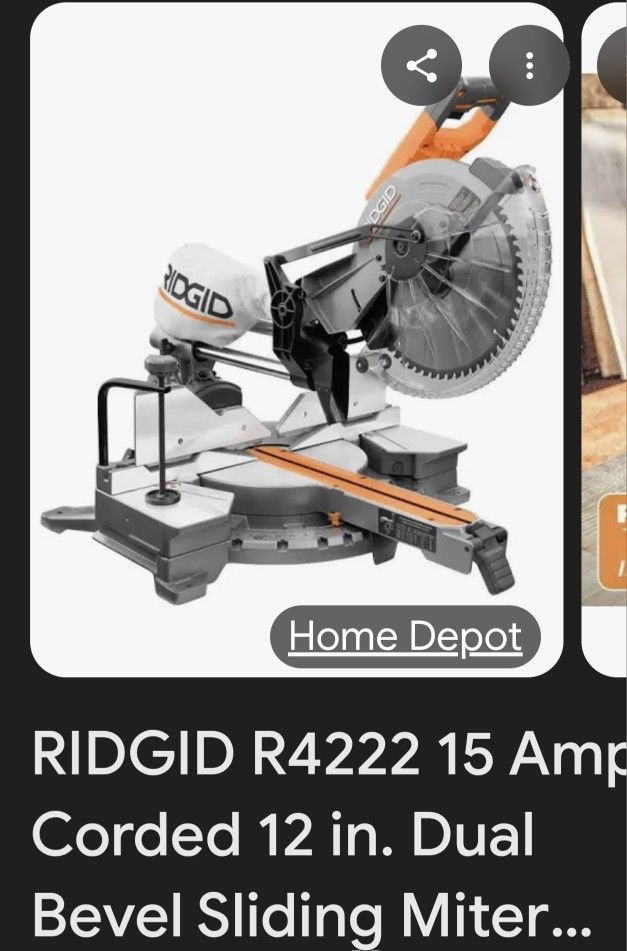
Task: View the next image in the carousel
Action: point(606,340)
